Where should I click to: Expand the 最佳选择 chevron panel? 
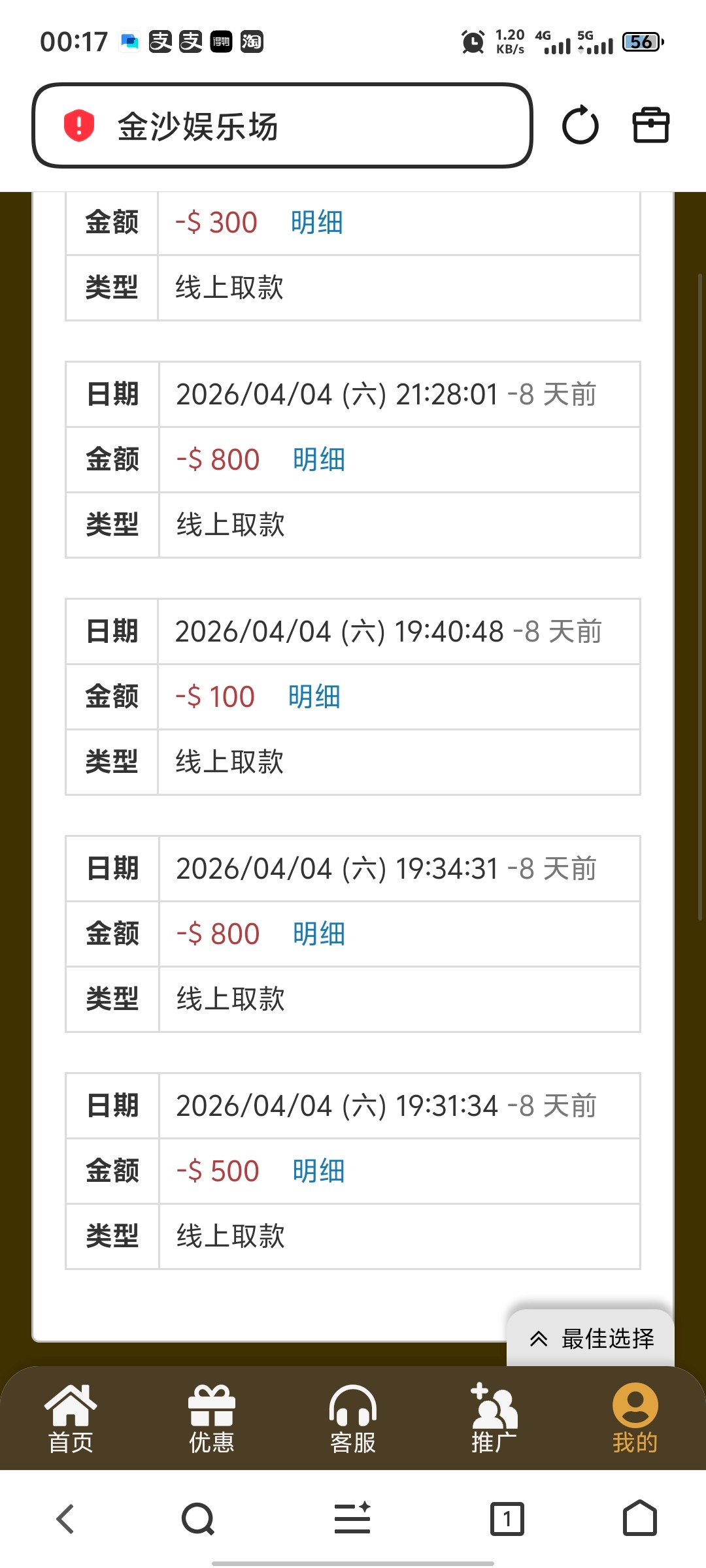click(x=540, y=1337)
